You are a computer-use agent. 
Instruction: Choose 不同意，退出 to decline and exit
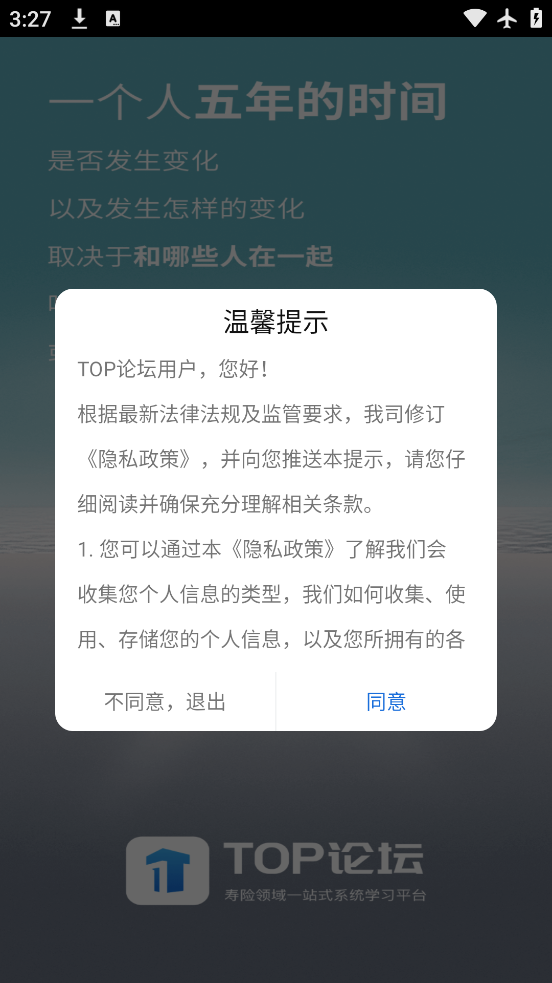(165, 702)
